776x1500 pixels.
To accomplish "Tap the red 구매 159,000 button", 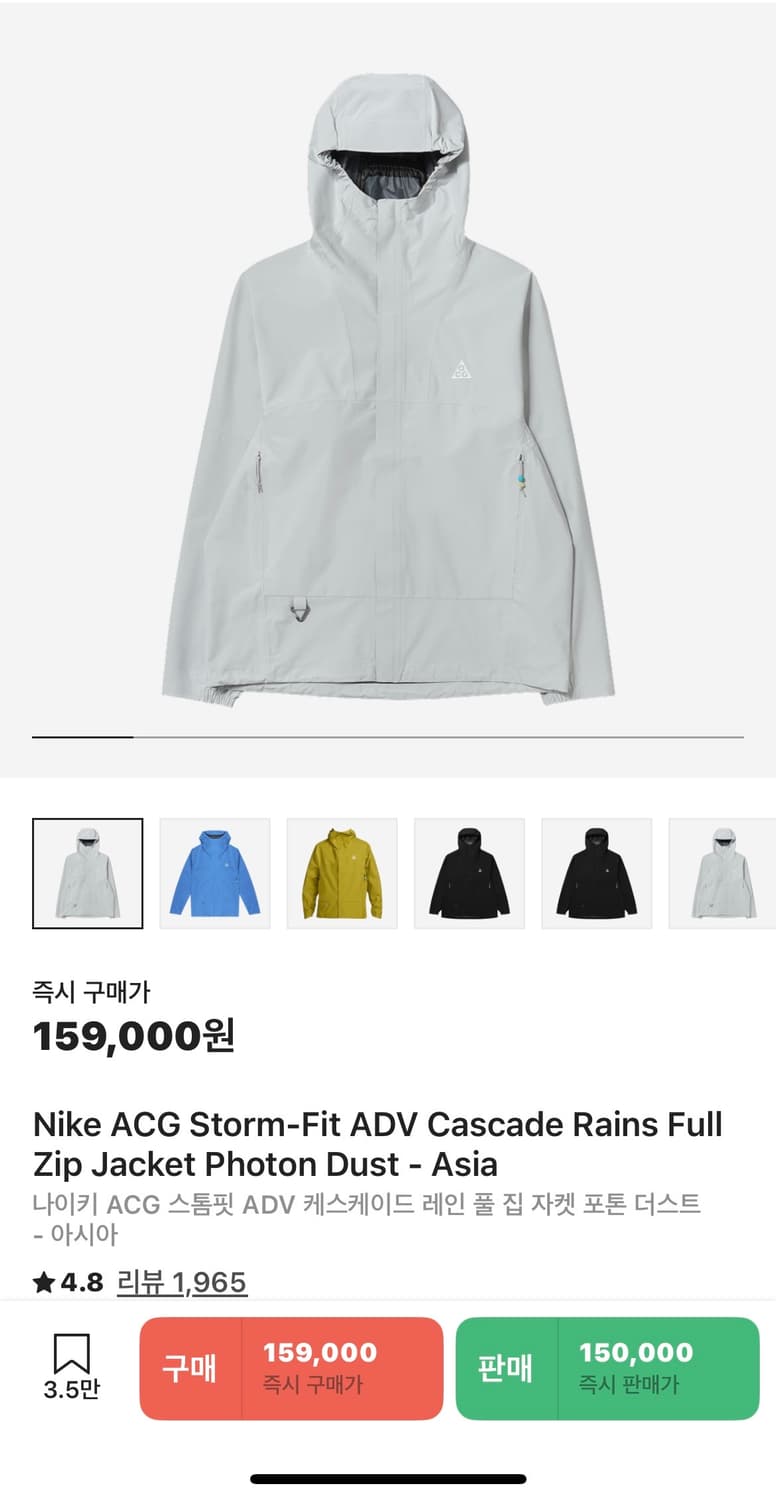I will (291, 1368).
